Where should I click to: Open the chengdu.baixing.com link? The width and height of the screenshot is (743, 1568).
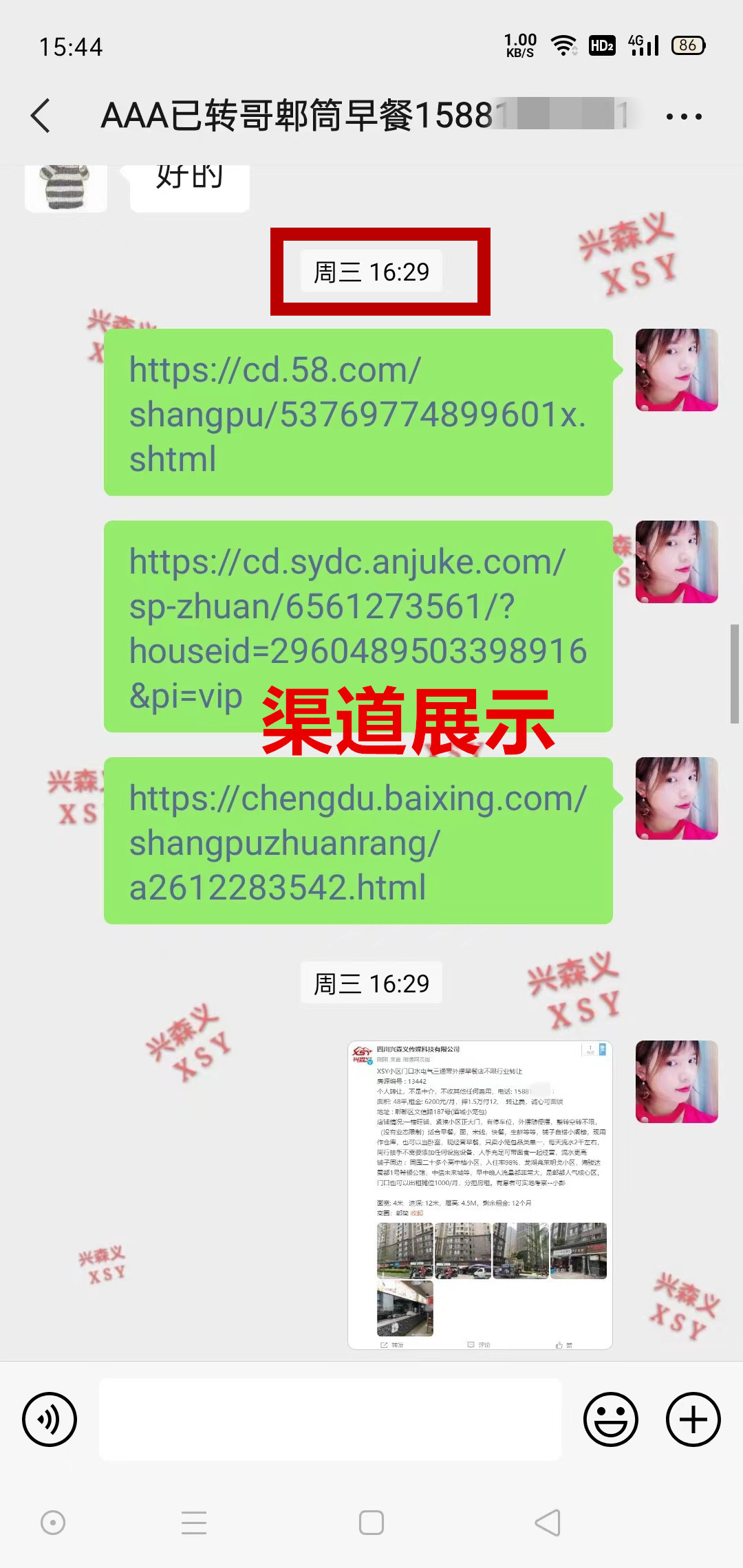coord(357,842)
